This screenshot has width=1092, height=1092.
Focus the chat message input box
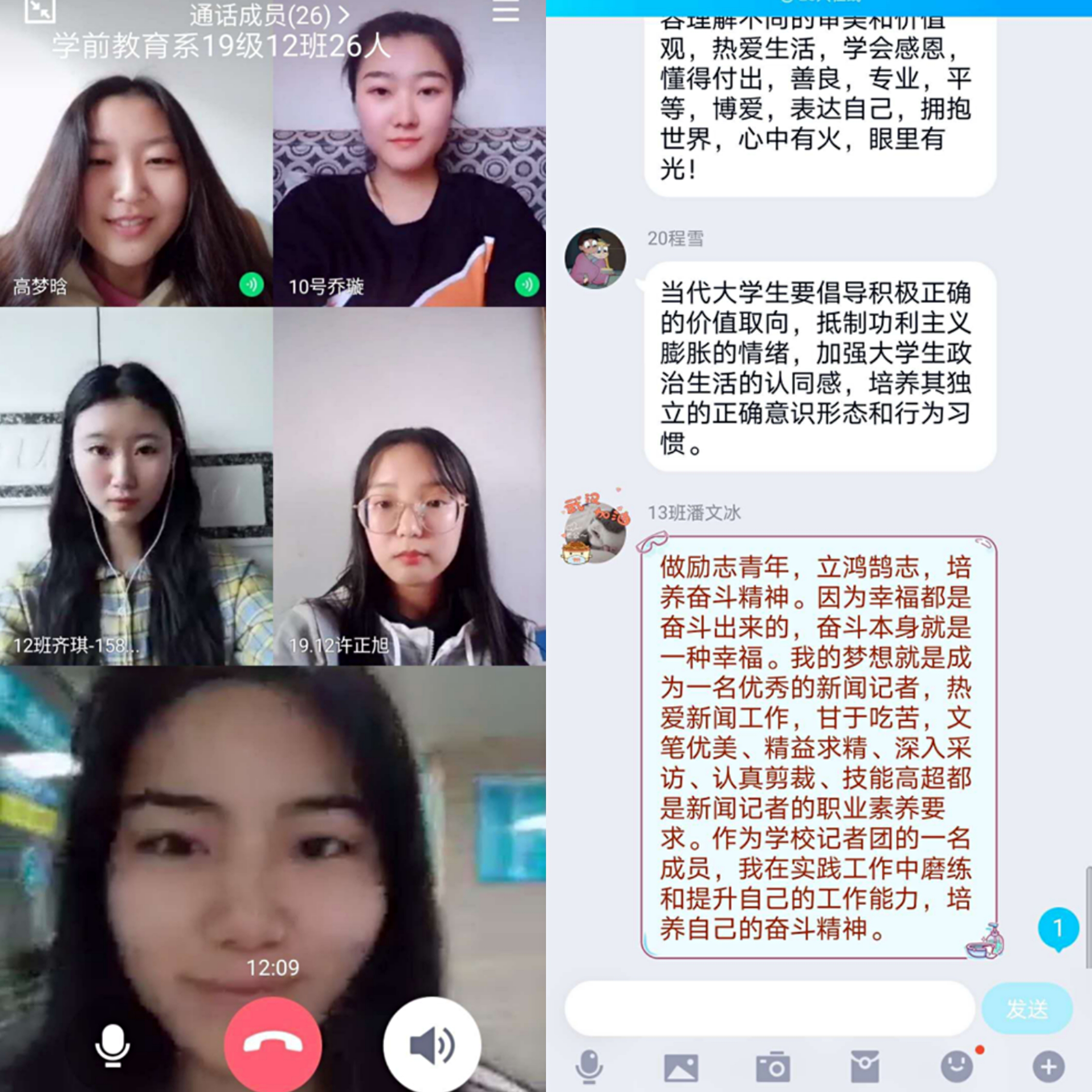(769, 1009)
